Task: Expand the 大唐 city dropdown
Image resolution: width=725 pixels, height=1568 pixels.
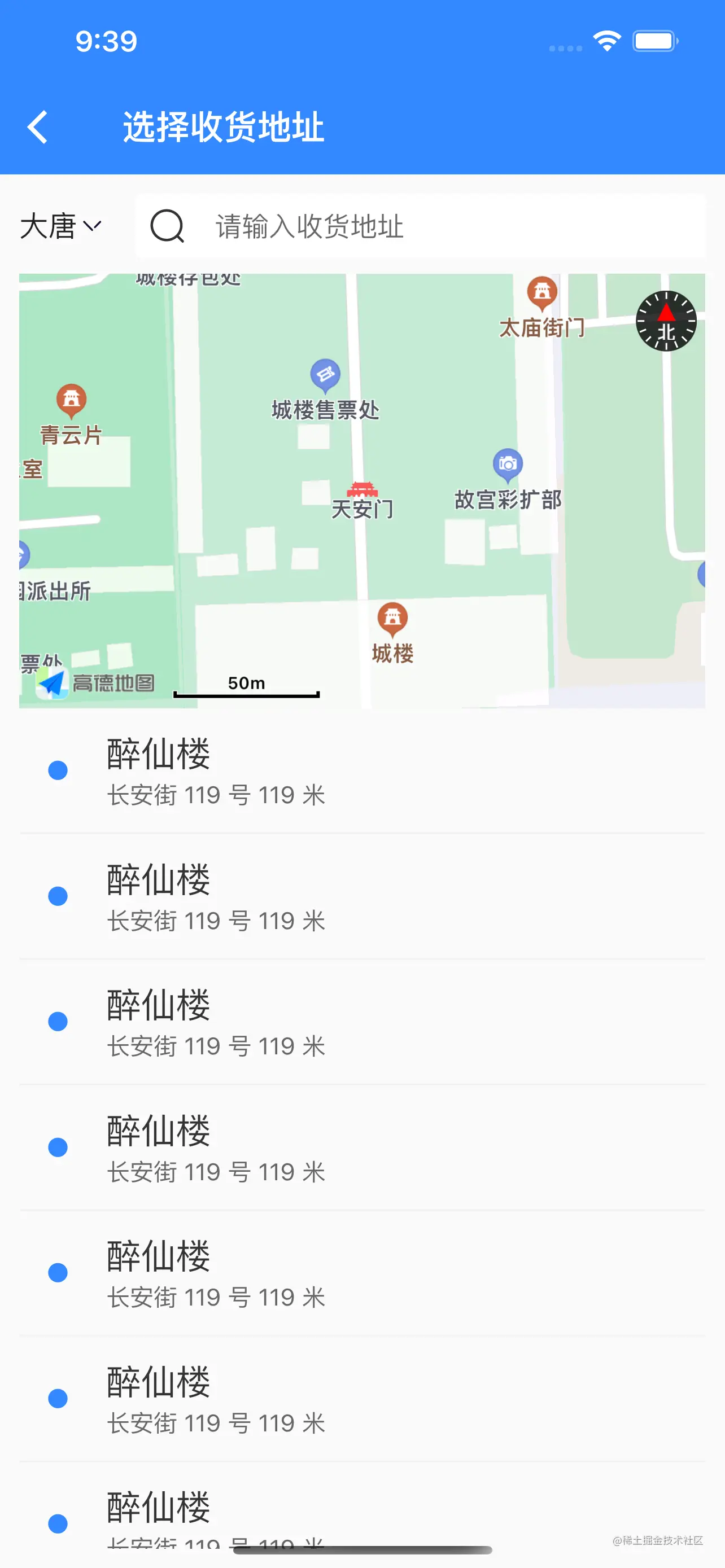Action: coord(60,226)
